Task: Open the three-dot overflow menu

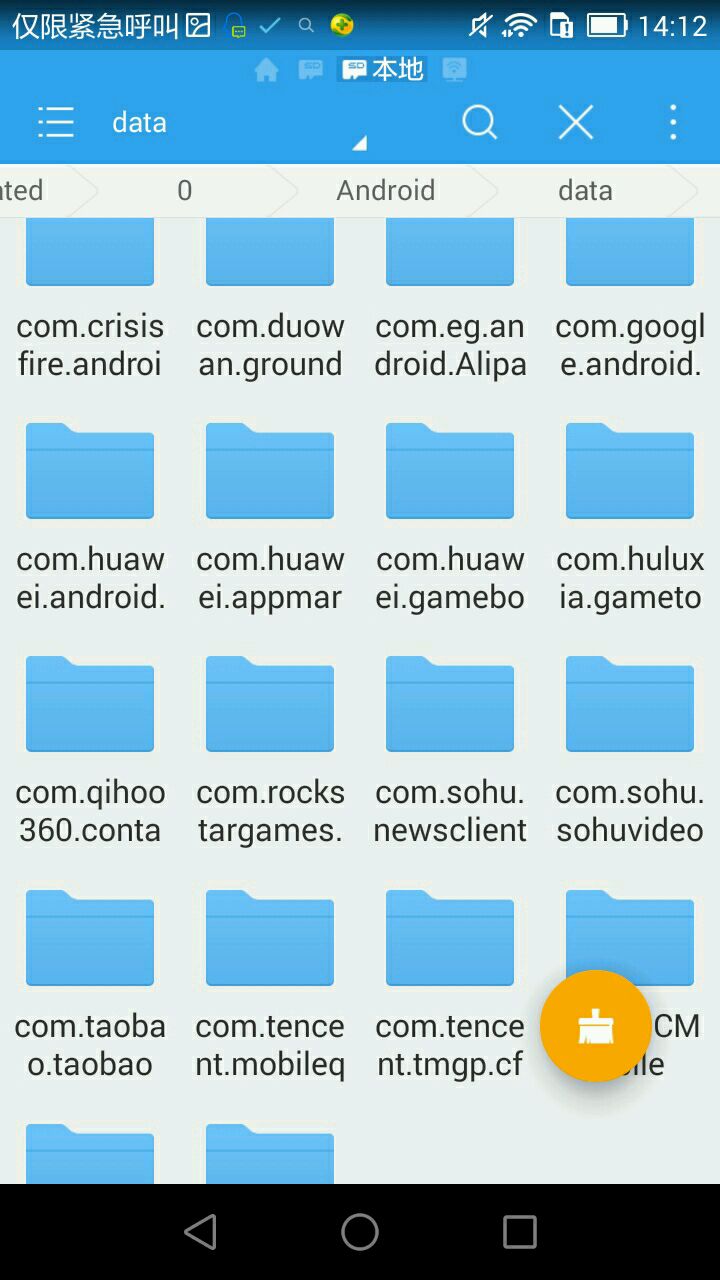Action: pyautogui.click(x=673, y=122)
